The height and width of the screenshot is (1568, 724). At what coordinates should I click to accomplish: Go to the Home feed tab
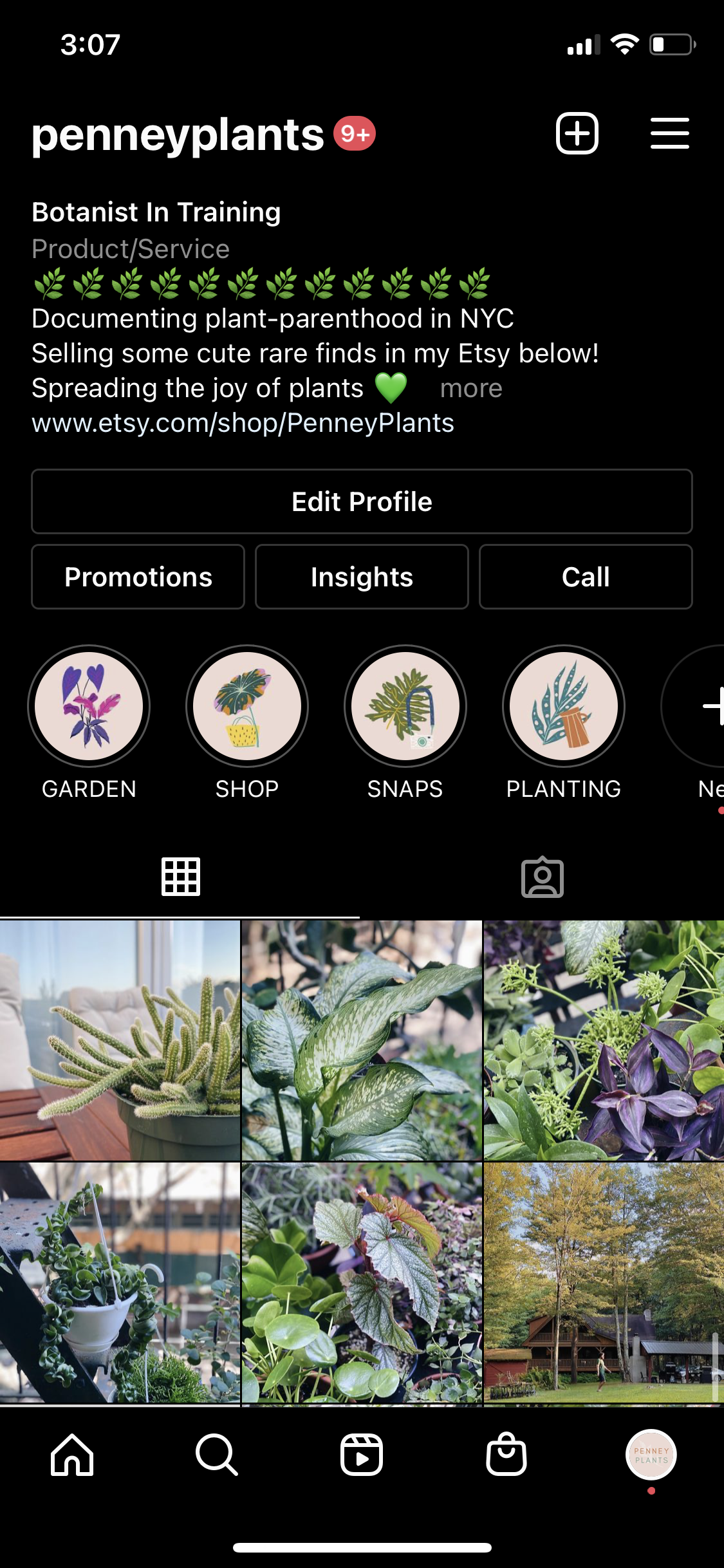coord(72,1455)
